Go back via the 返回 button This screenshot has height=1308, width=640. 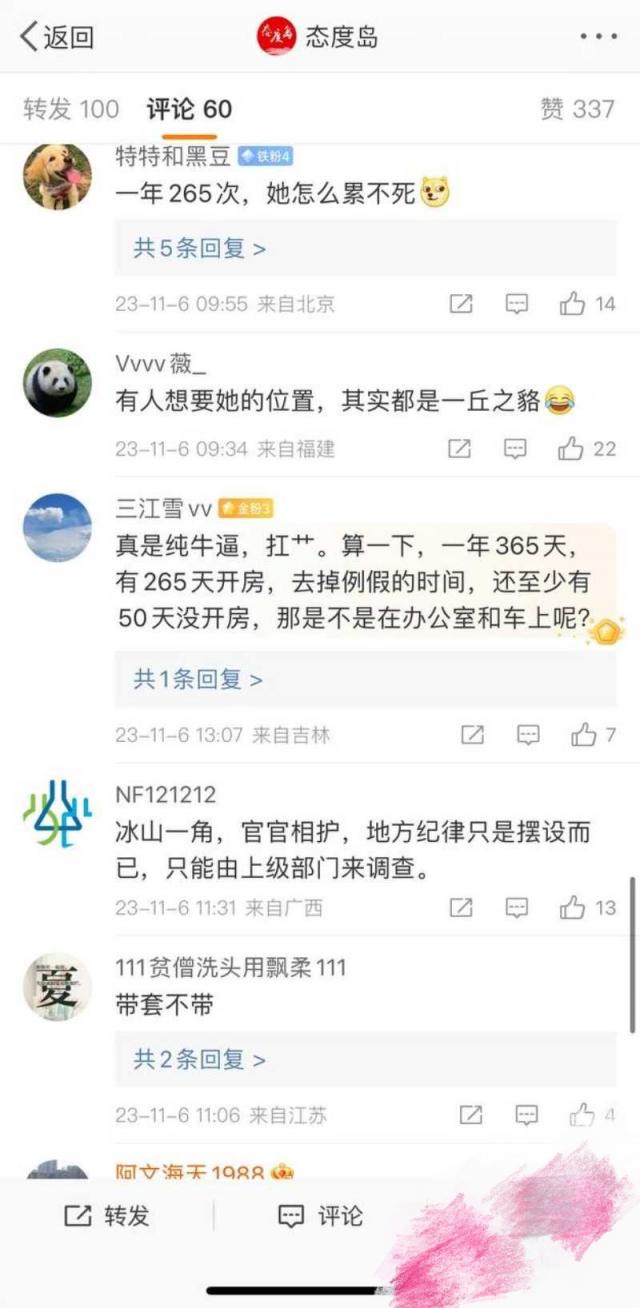[x=57, y=38]
